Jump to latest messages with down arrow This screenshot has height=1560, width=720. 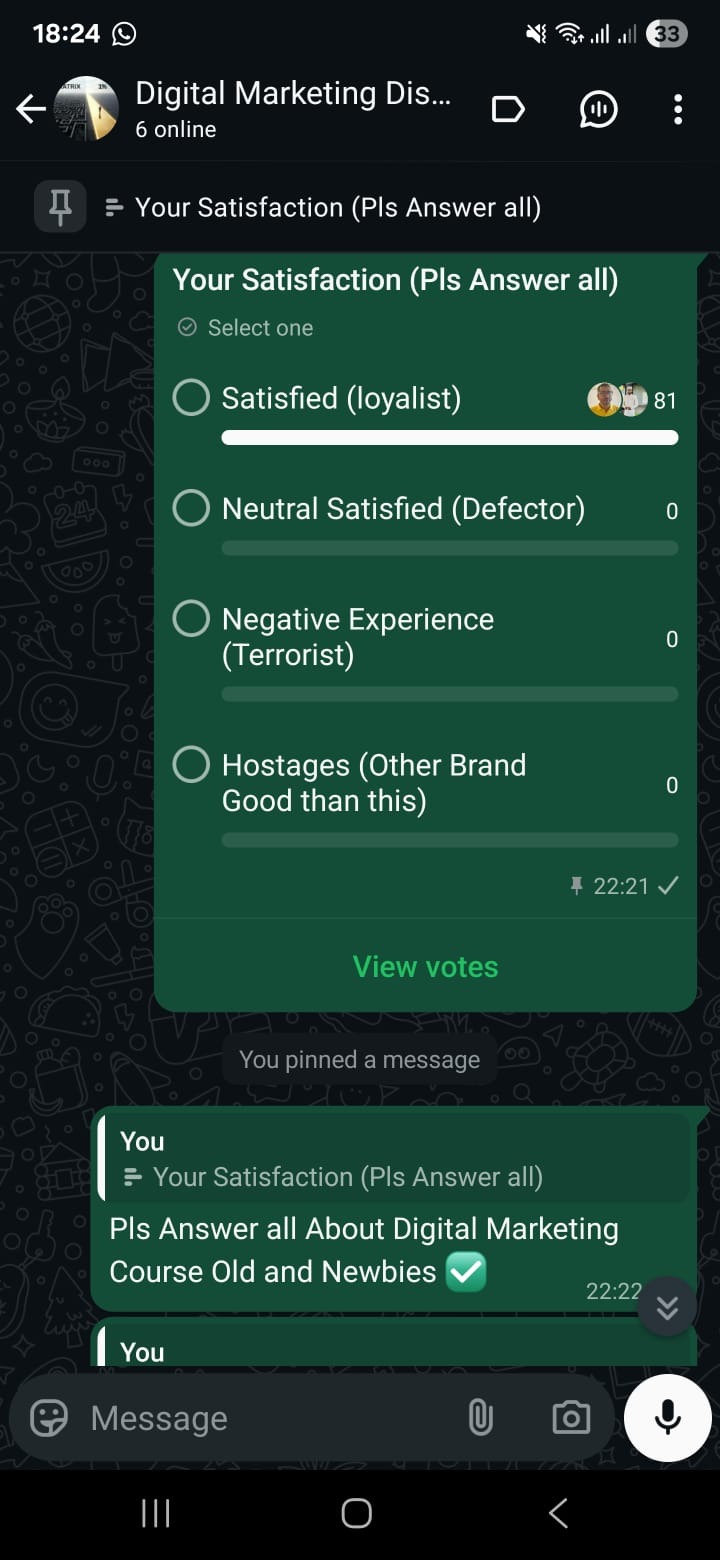667,1306
